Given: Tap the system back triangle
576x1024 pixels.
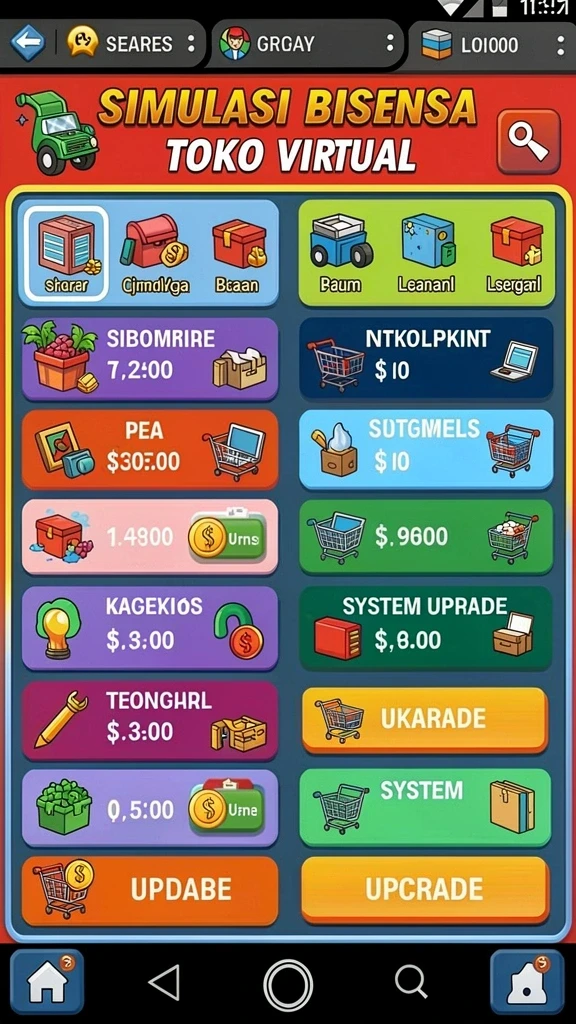Looking at the screenshot, I should click(x=165, y=982).
